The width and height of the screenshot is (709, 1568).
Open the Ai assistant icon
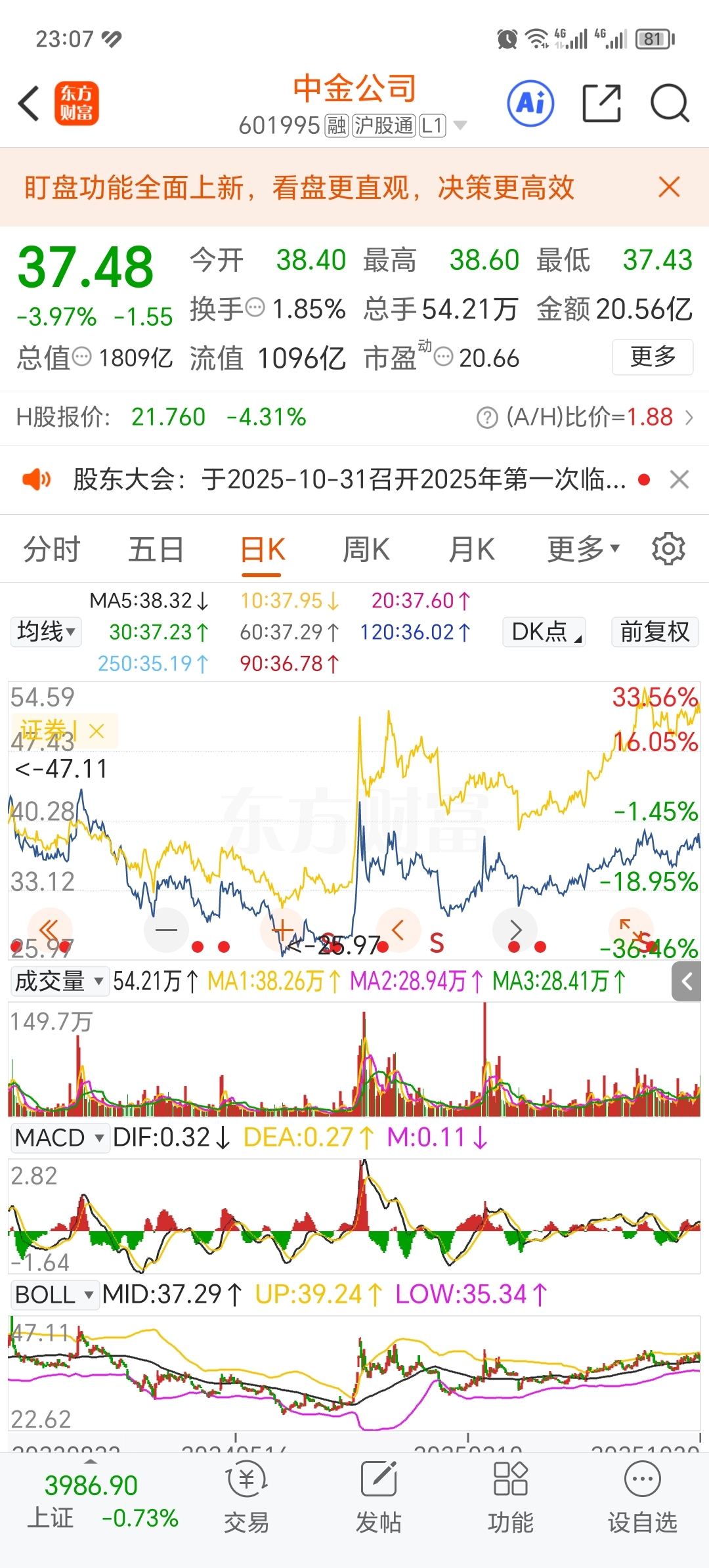tap(530, 104)
